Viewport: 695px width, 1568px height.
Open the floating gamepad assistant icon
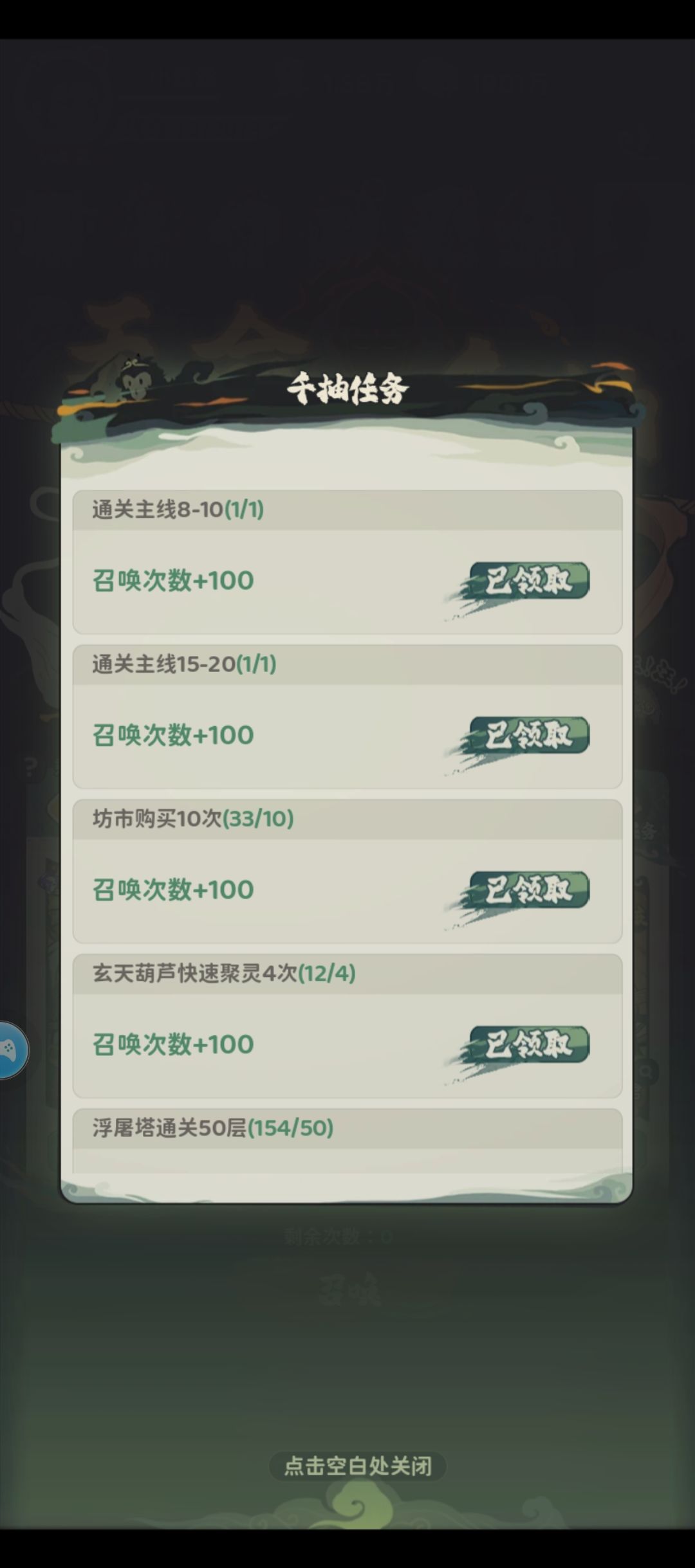(x=12, y=1050)
